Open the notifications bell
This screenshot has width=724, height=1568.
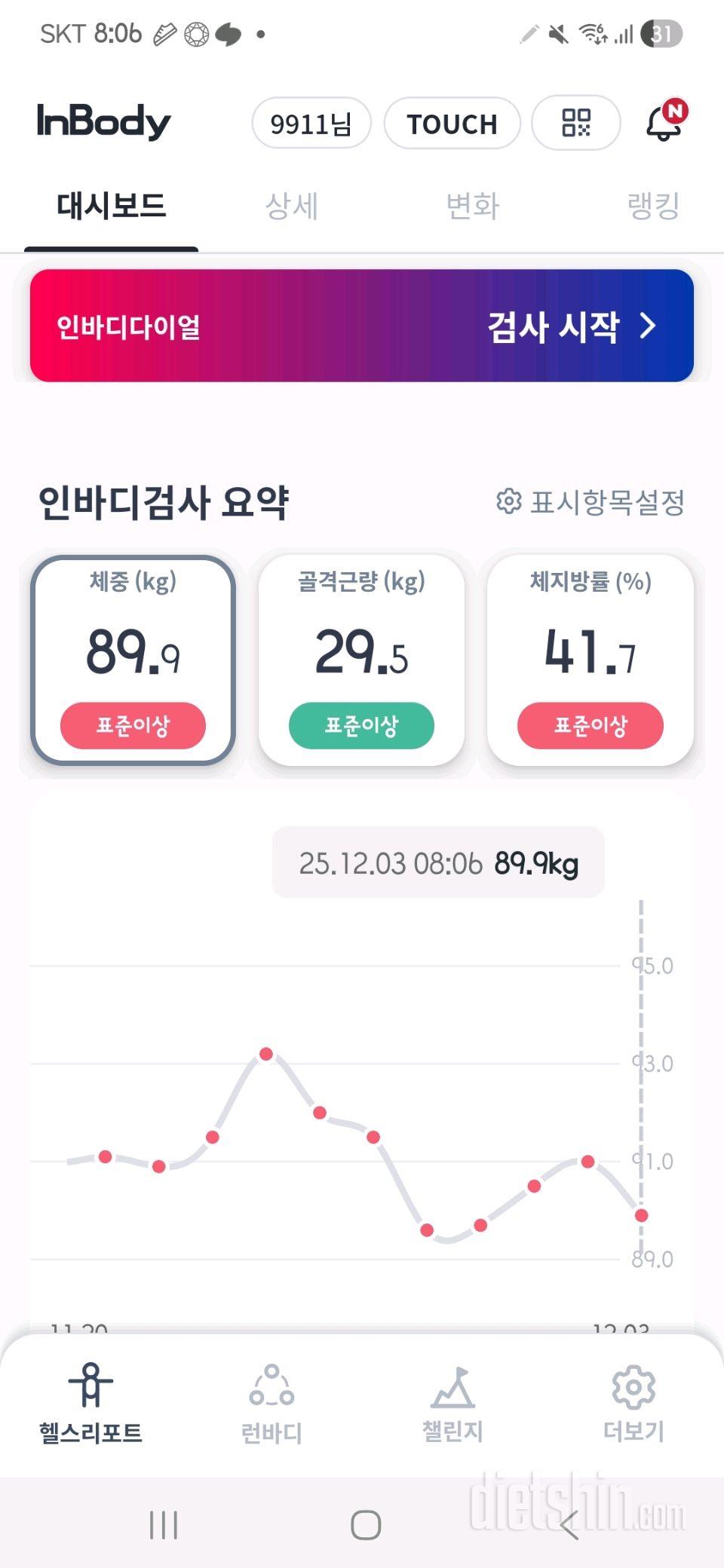point(664,123)
